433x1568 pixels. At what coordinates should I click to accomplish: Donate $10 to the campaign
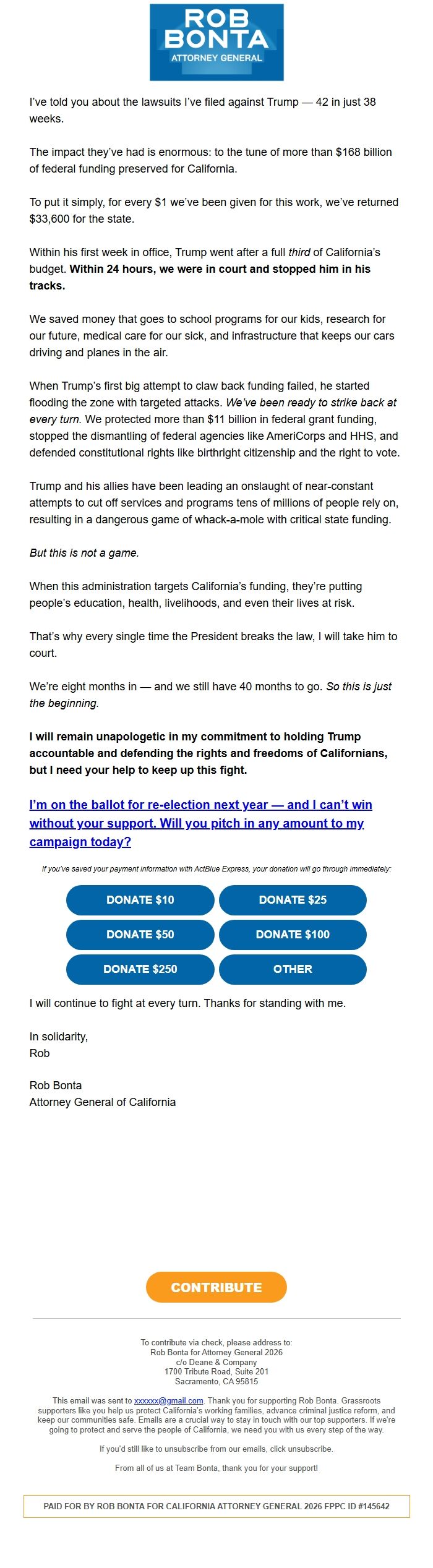pyautogui.click(x=140, y=900)
